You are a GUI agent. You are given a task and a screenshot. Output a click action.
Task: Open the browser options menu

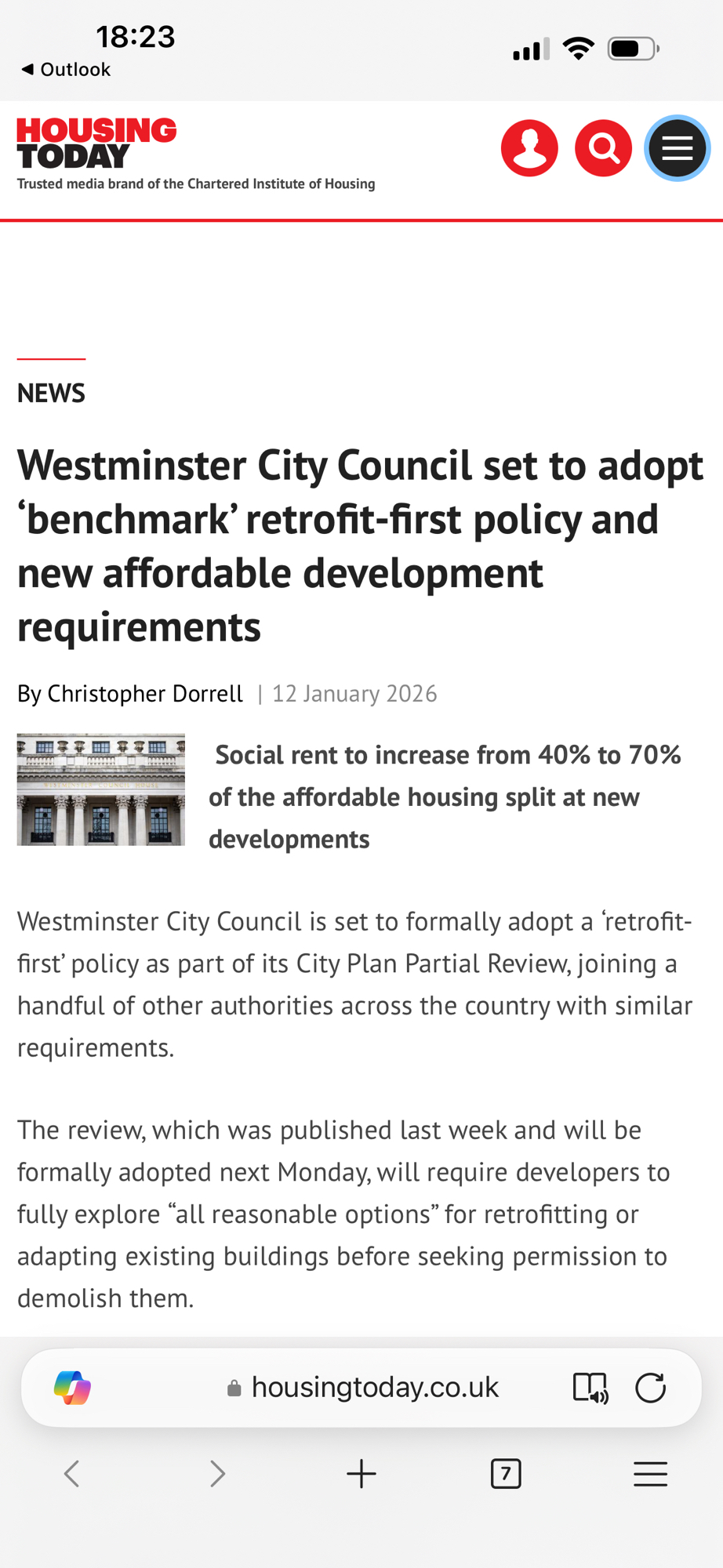click(x=650, y=1474)
